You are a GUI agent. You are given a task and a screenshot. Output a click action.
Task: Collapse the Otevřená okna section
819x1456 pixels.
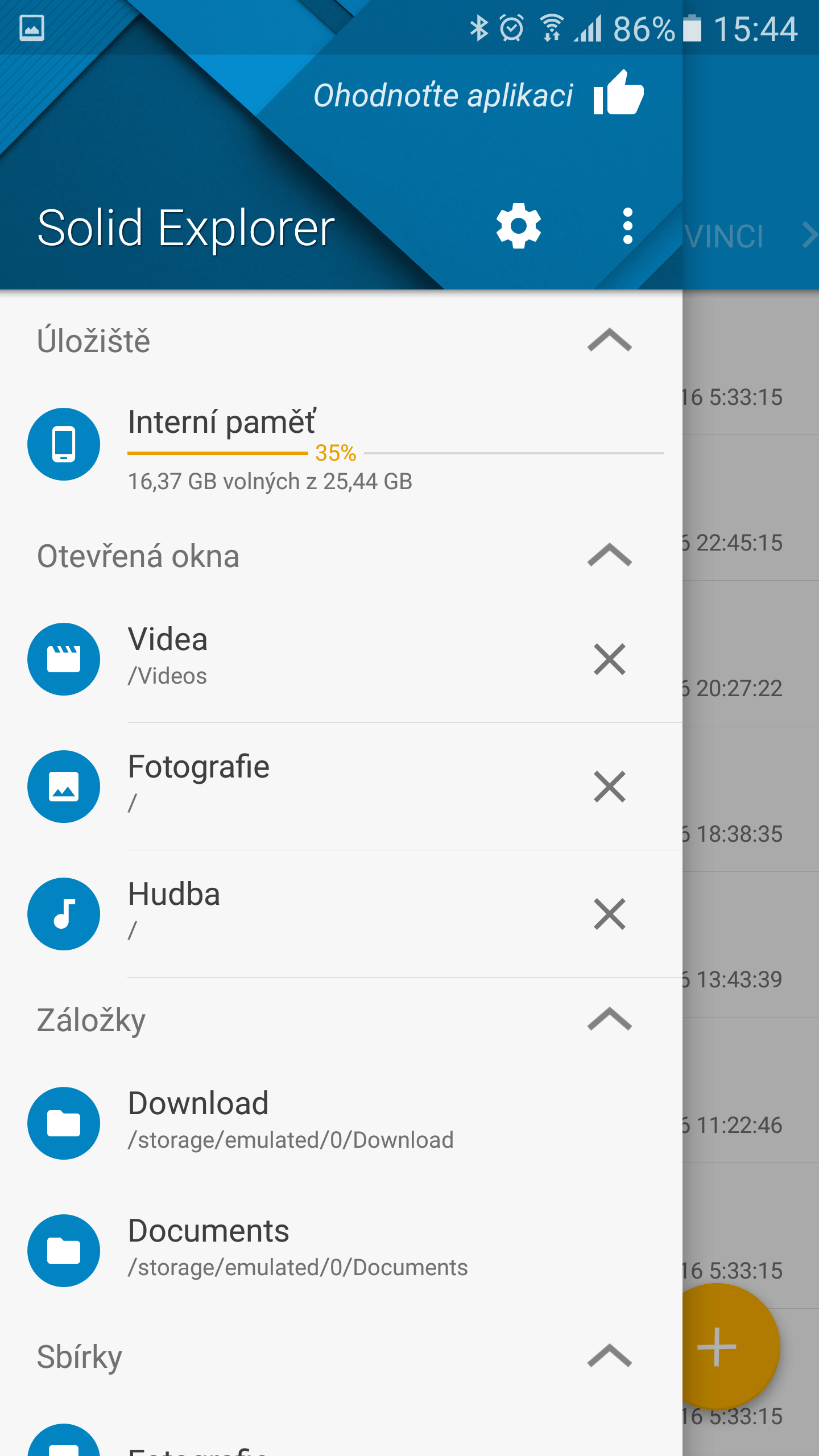(x=609, y=555)
